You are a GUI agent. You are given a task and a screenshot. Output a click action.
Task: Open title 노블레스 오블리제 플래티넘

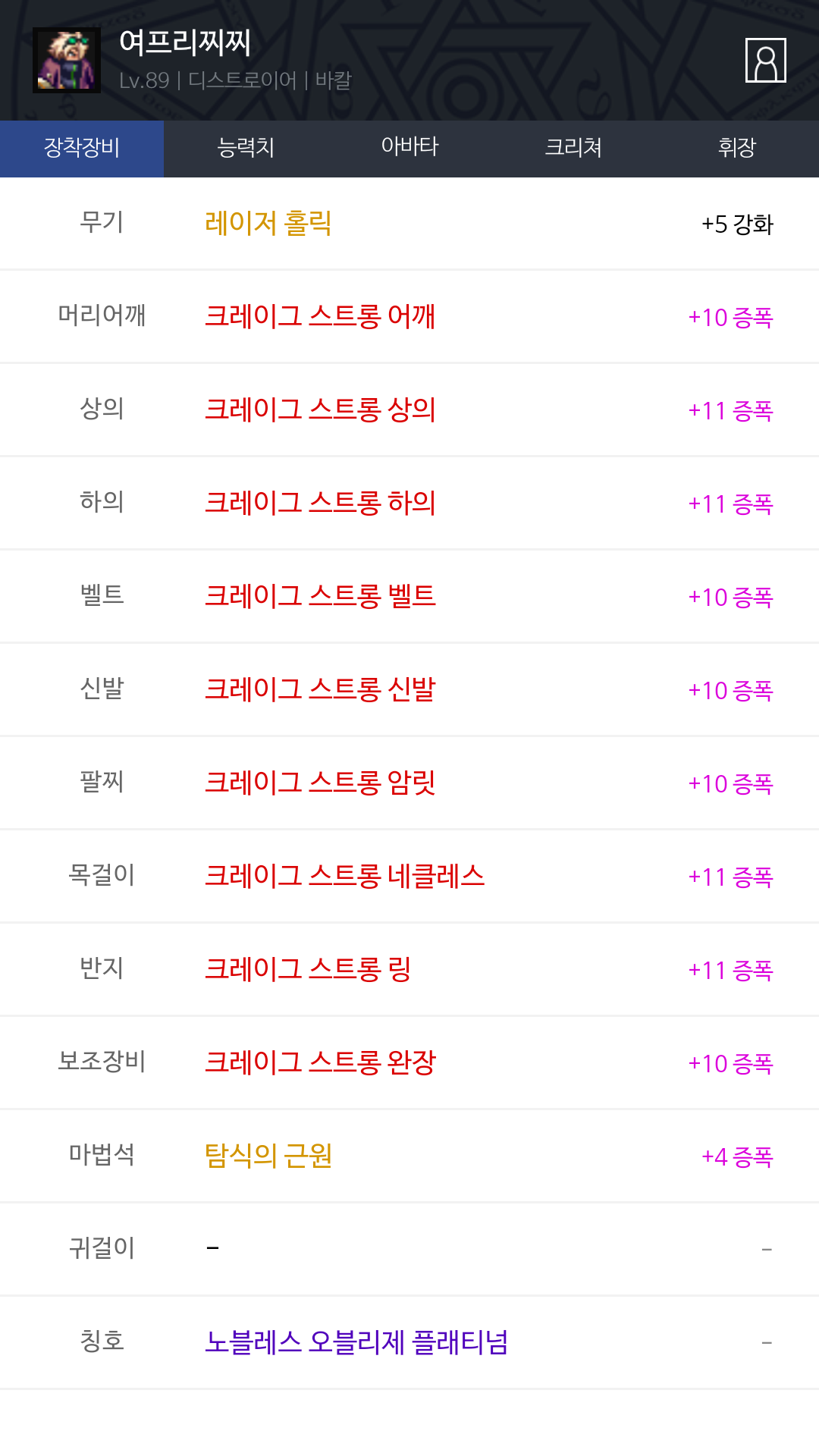(x=356, y=1343)
